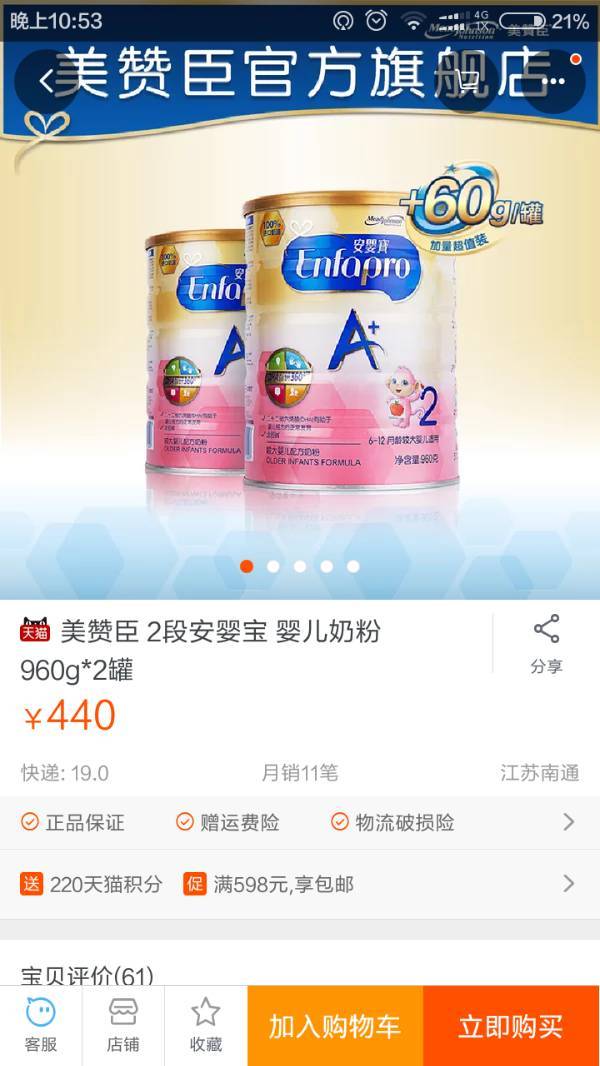This screenshot has height=1066, width=600.
Task: Open 宝贝评价 reviews section
Action: tap(88, 974)
